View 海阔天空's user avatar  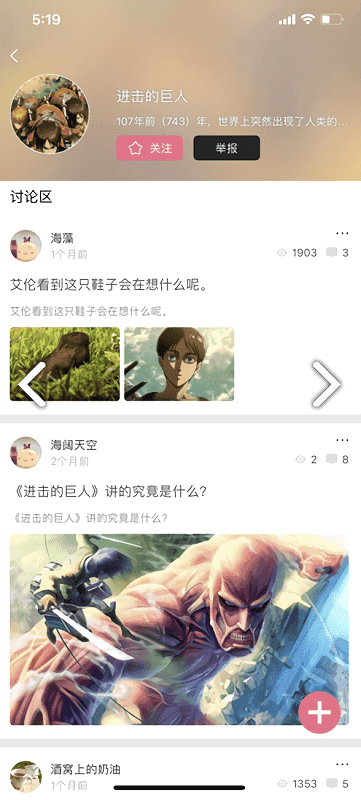(25, 453)
